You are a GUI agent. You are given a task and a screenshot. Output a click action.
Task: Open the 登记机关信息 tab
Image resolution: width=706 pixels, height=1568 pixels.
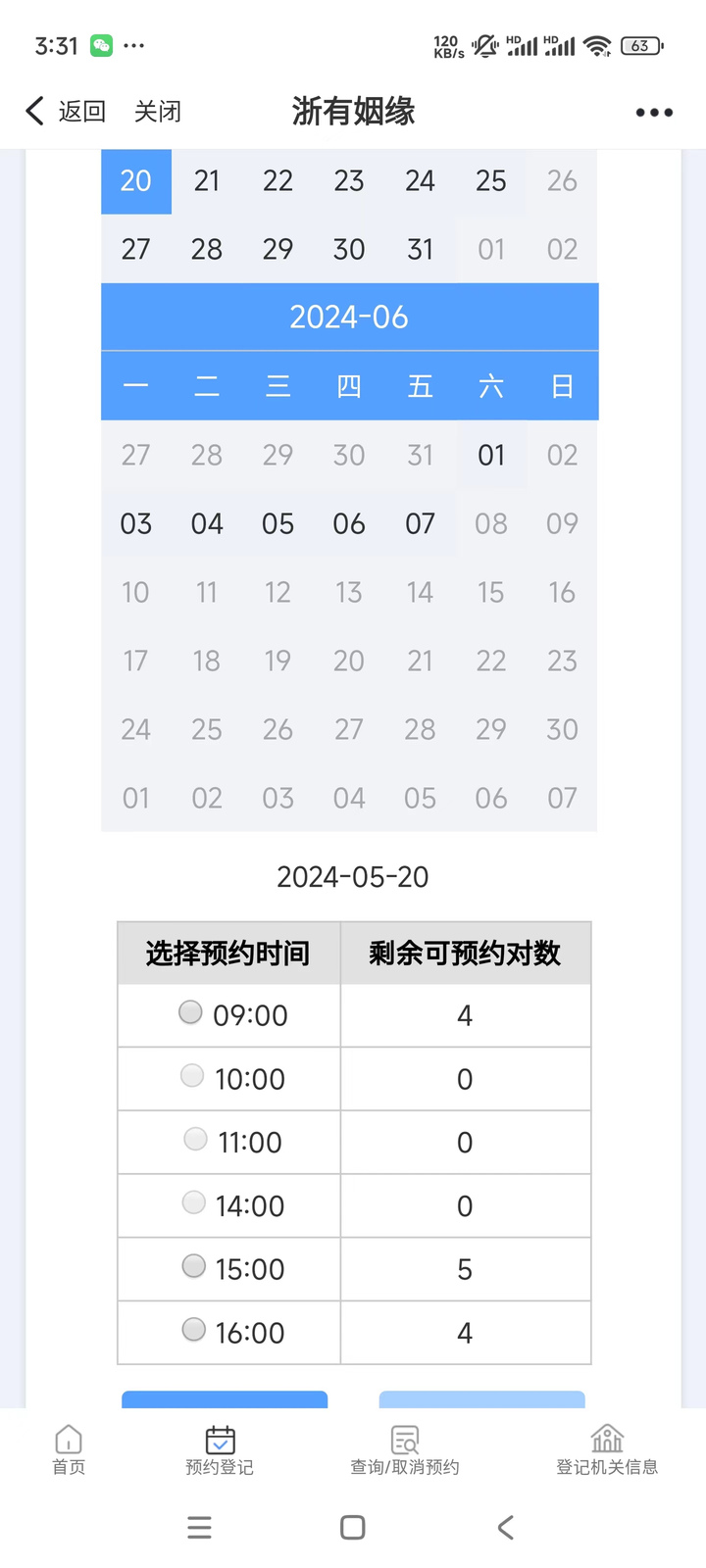pos(607,1449)
